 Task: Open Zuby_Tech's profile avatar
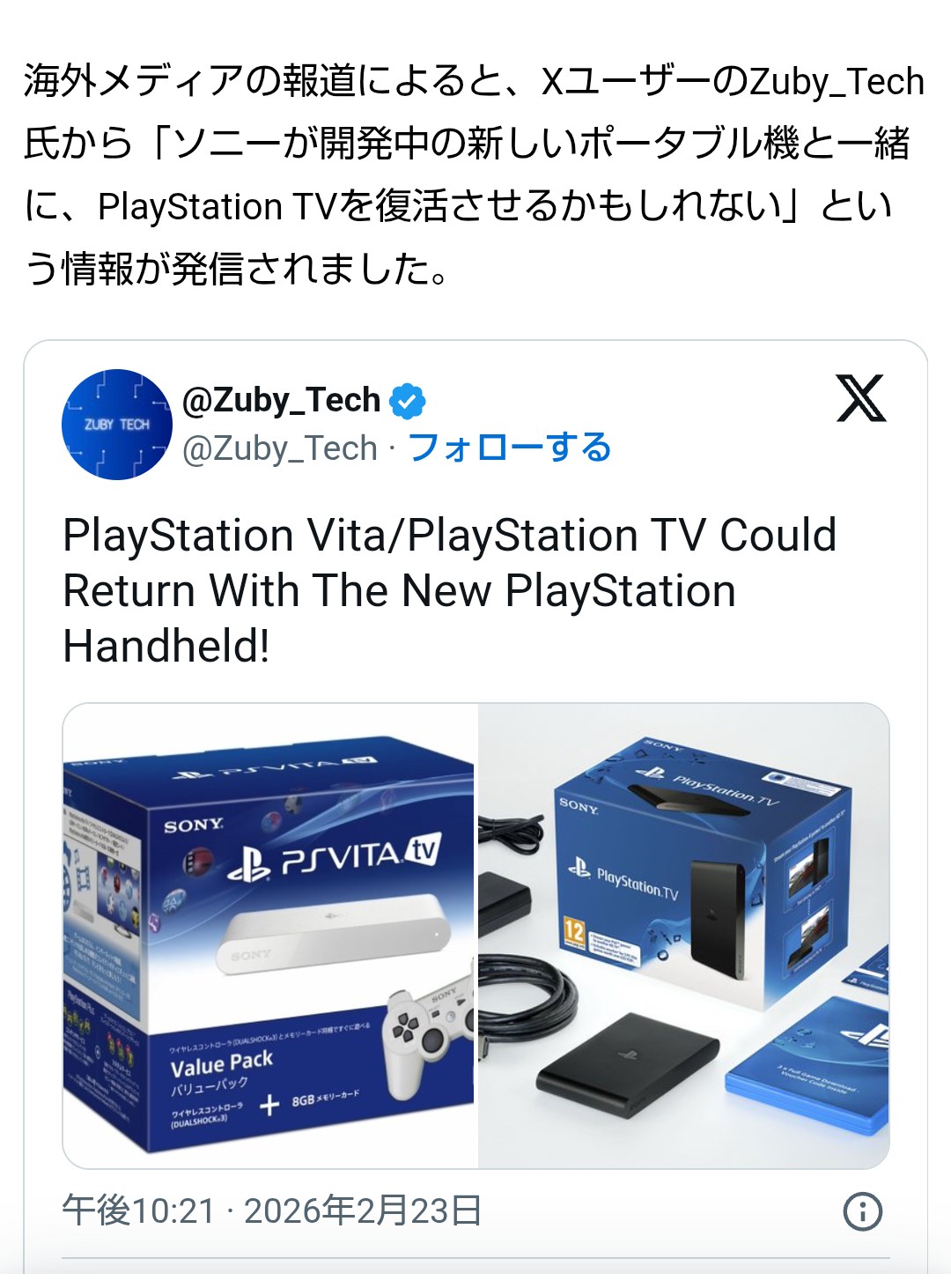116,425
